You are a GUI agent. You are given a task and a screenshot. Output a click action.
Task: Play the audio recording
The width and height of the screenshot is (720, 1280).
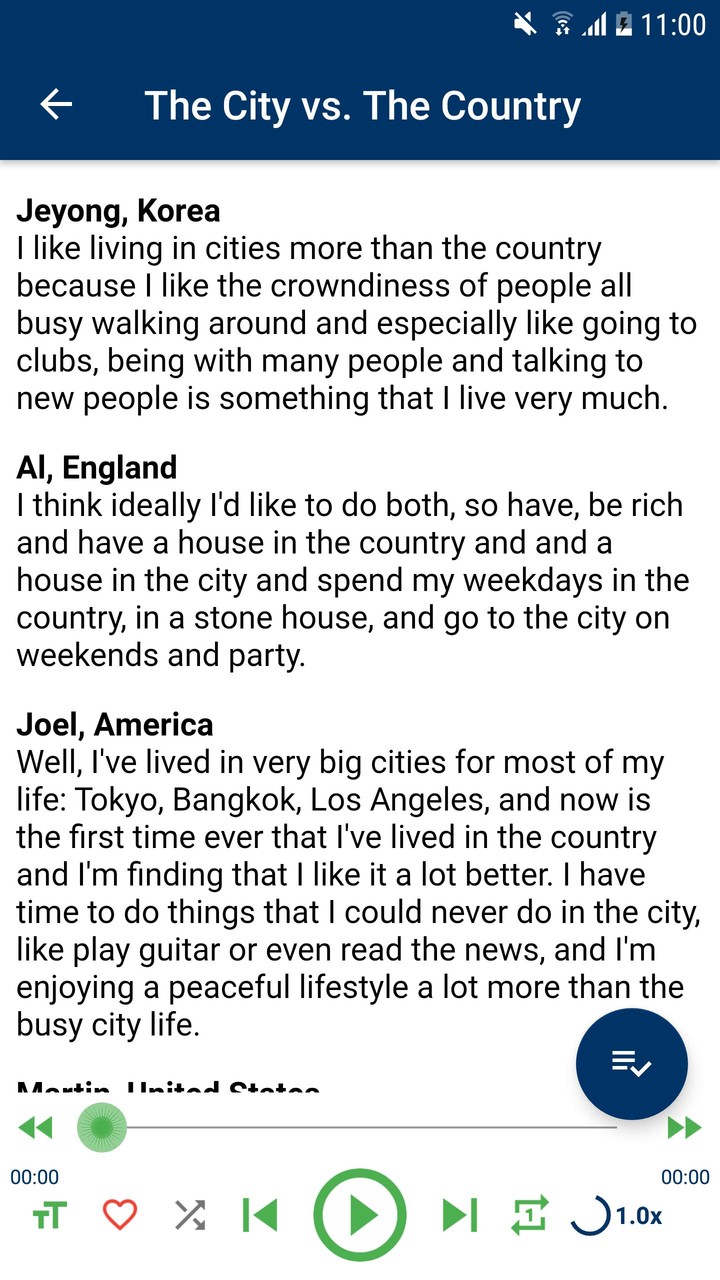coord(359,1215)
